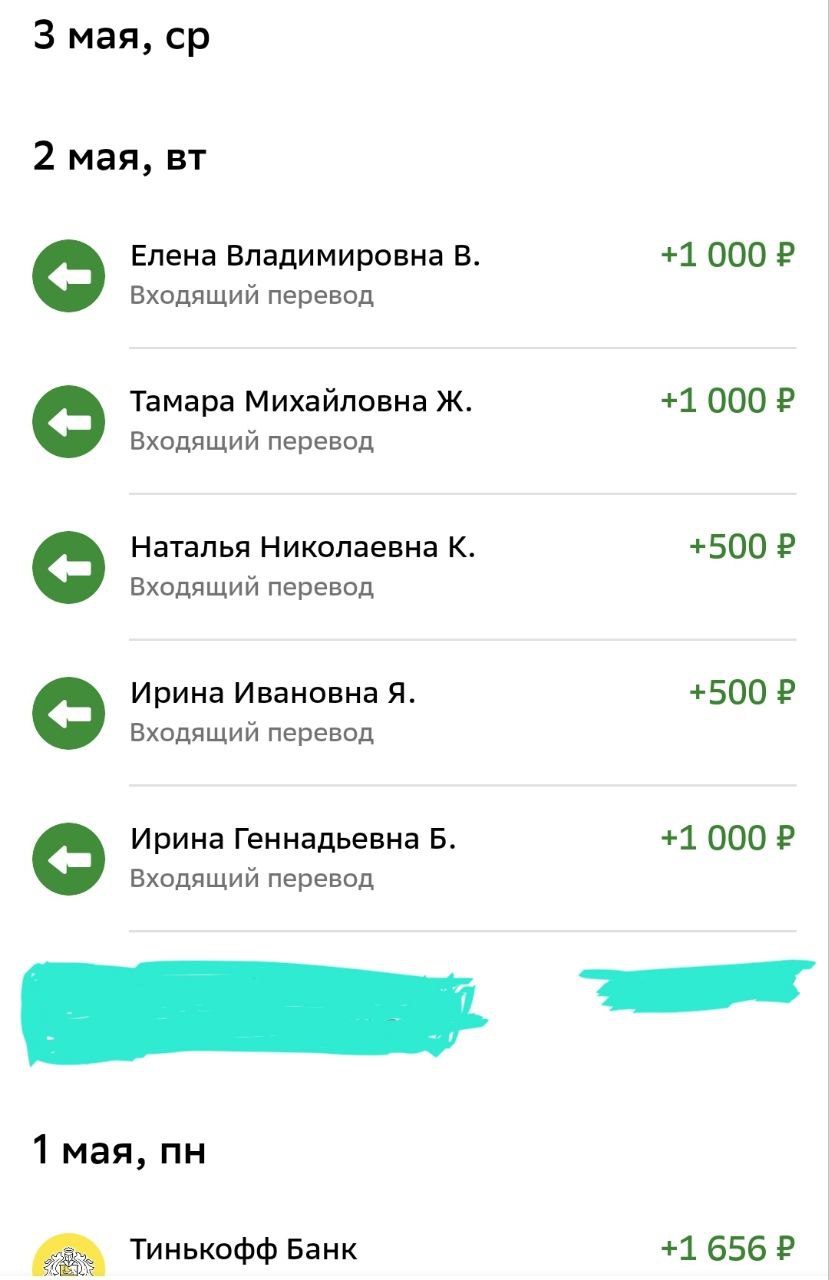View the transfer from Тамара Михайловна Ж.

point(413,420)
